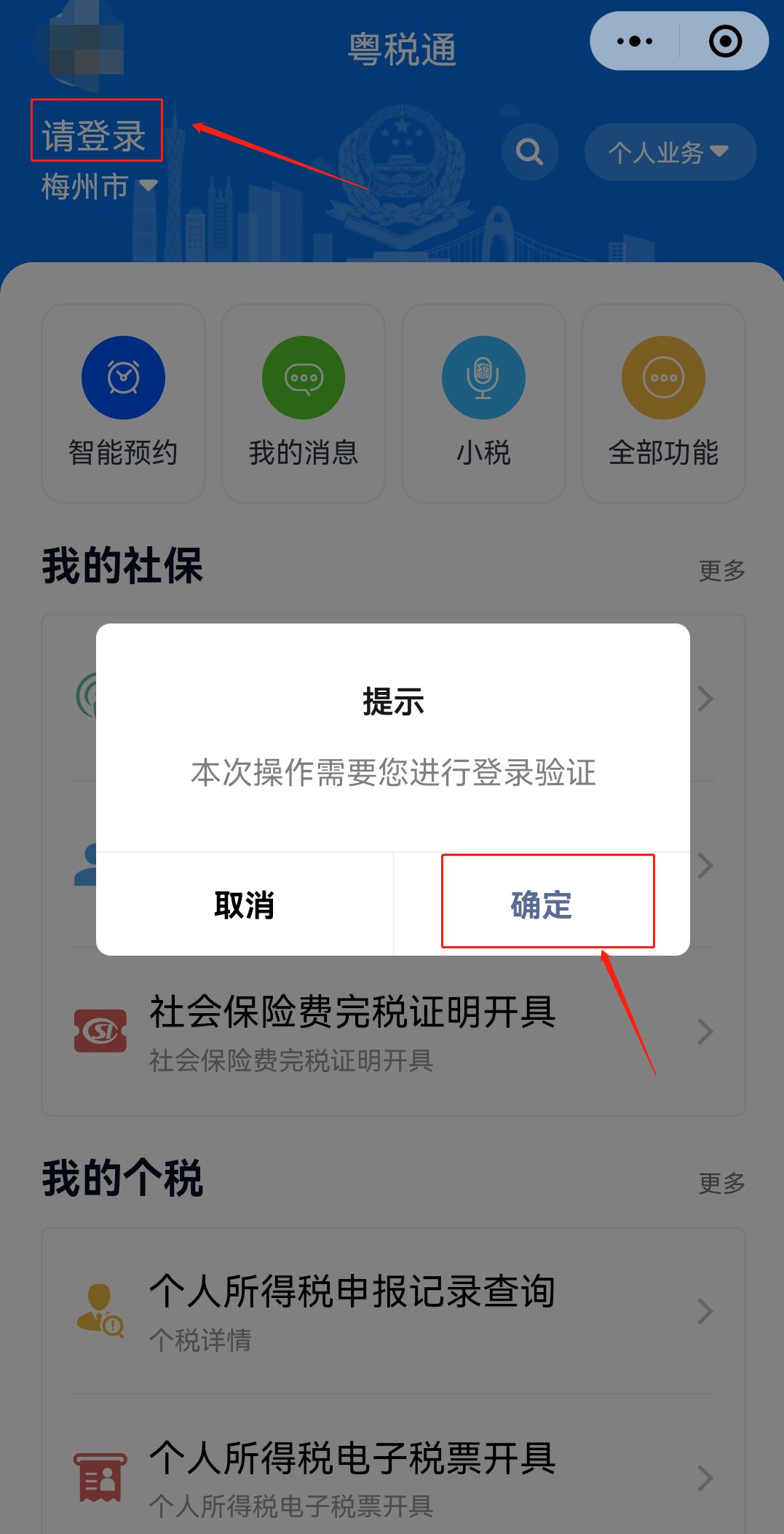This screenshot has width=784, height=1534.
Task: Cancel the login verification dialog
Action: (x=245, y=904)
